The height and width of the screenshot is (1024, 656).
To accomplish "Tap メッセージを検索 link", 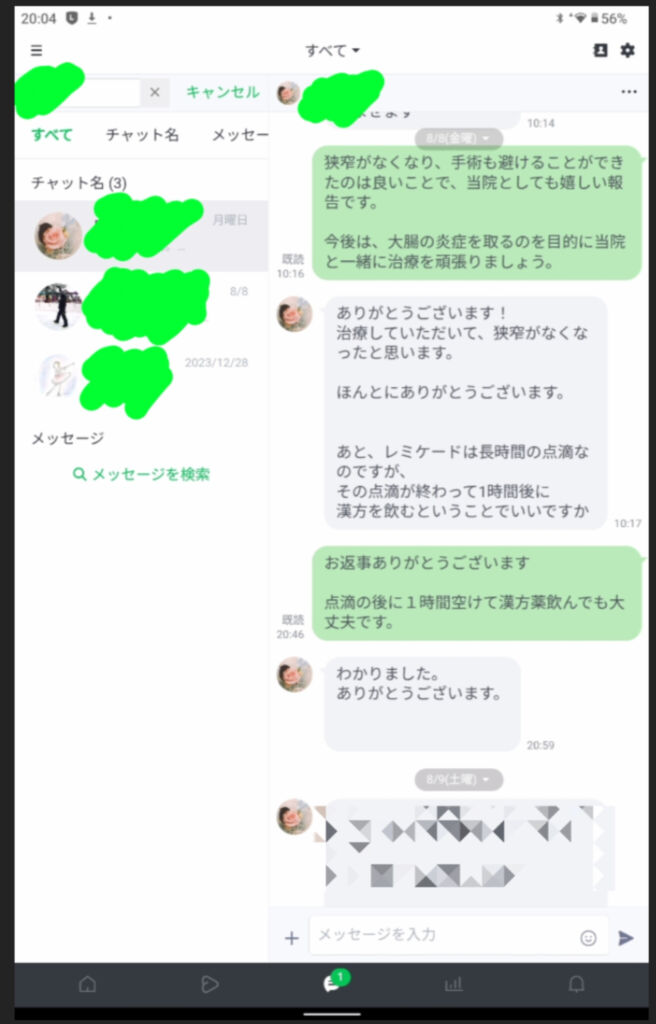I will [x=141, y=474].
